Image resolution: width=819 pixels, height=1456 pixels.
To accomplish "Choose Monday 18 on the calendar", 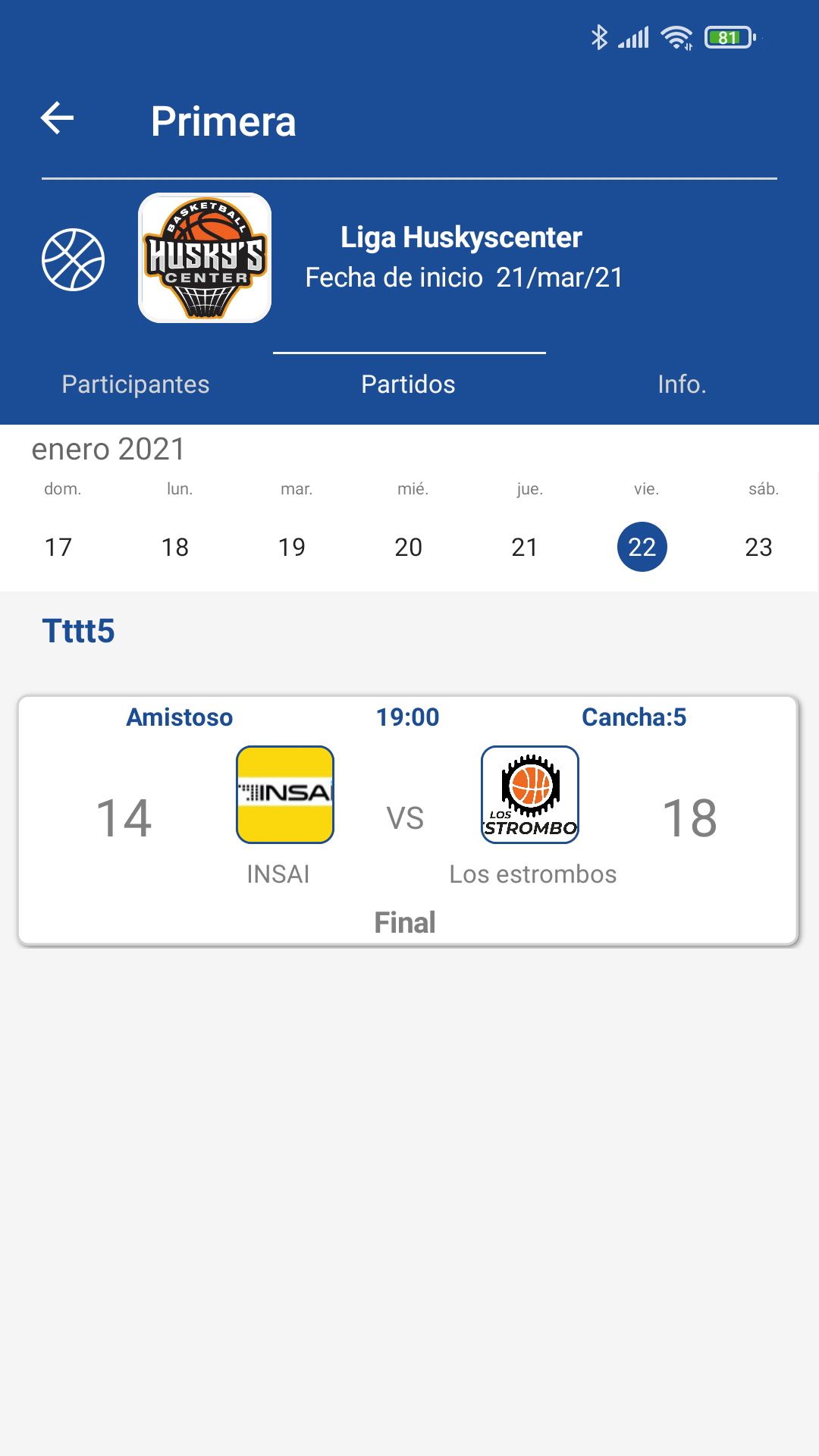I will pos(175,547).
